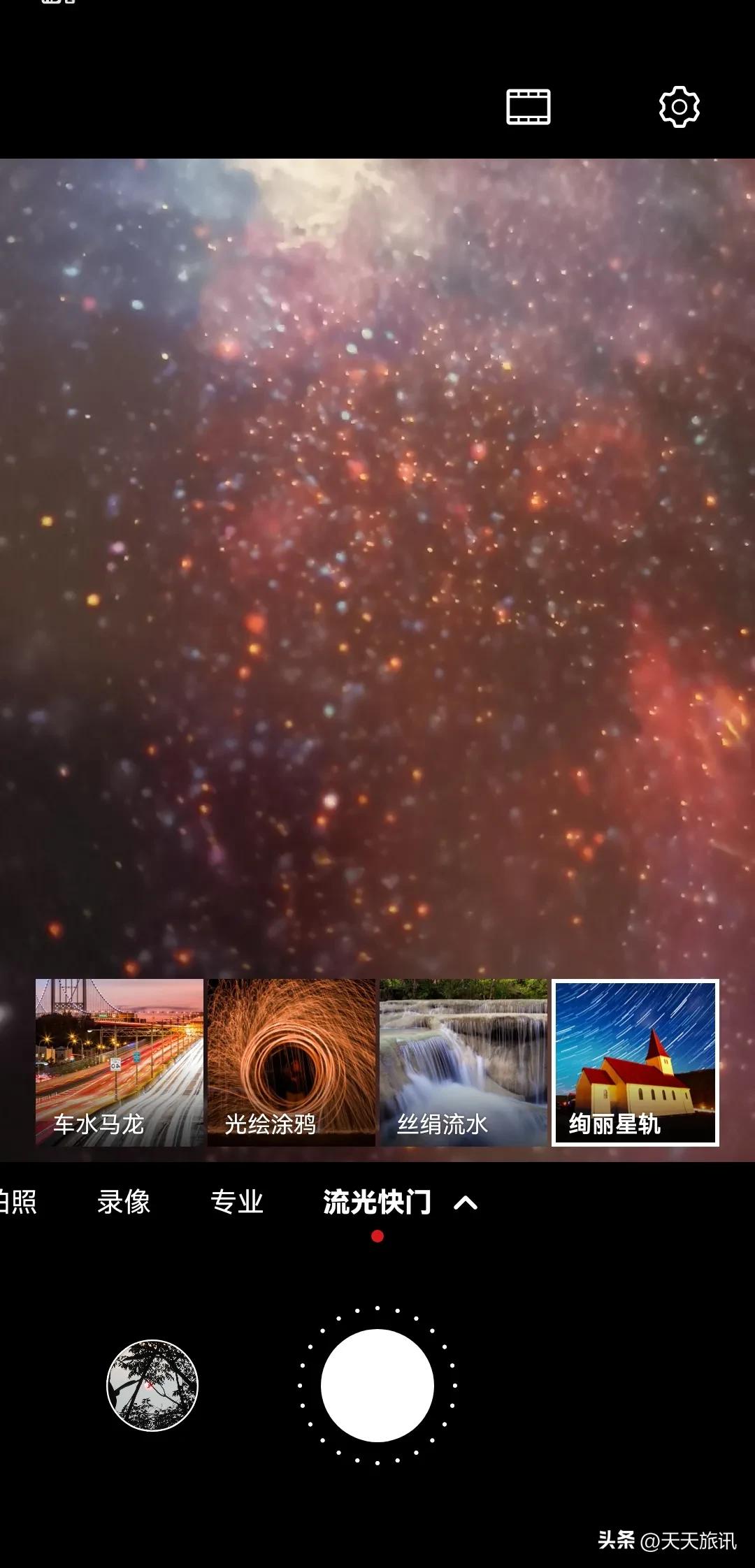
Task: Open the gallery preview thumbnail
Action: tap(152, 1385)
